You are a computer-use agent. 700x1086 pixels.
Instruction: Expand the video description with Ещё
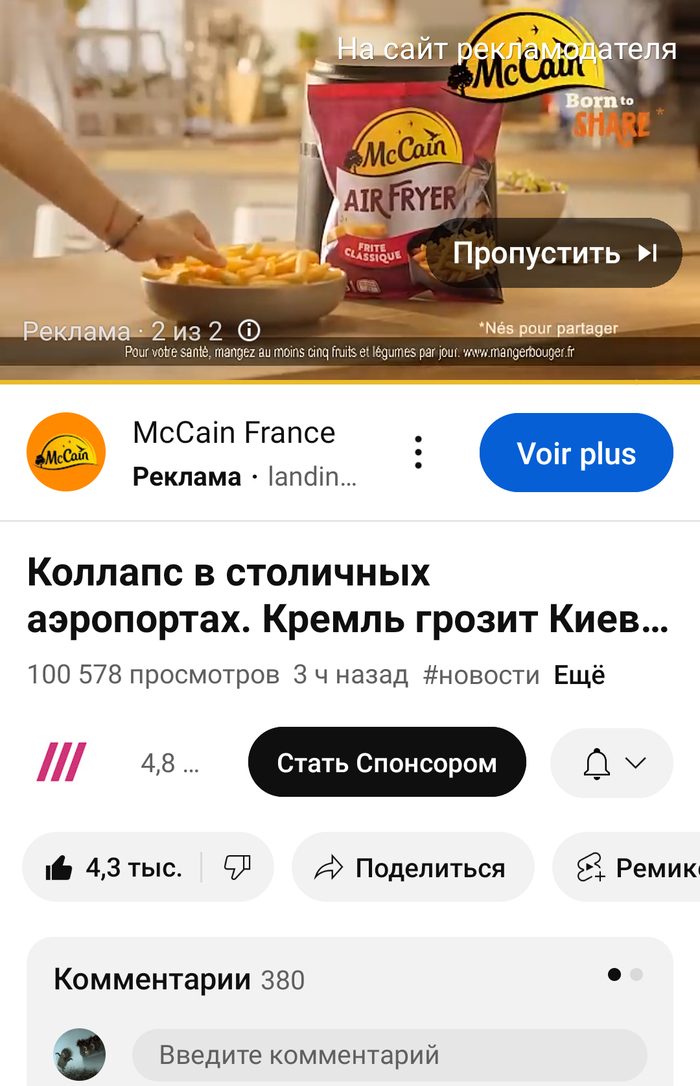pyautogui.click(x=580, y=675)
